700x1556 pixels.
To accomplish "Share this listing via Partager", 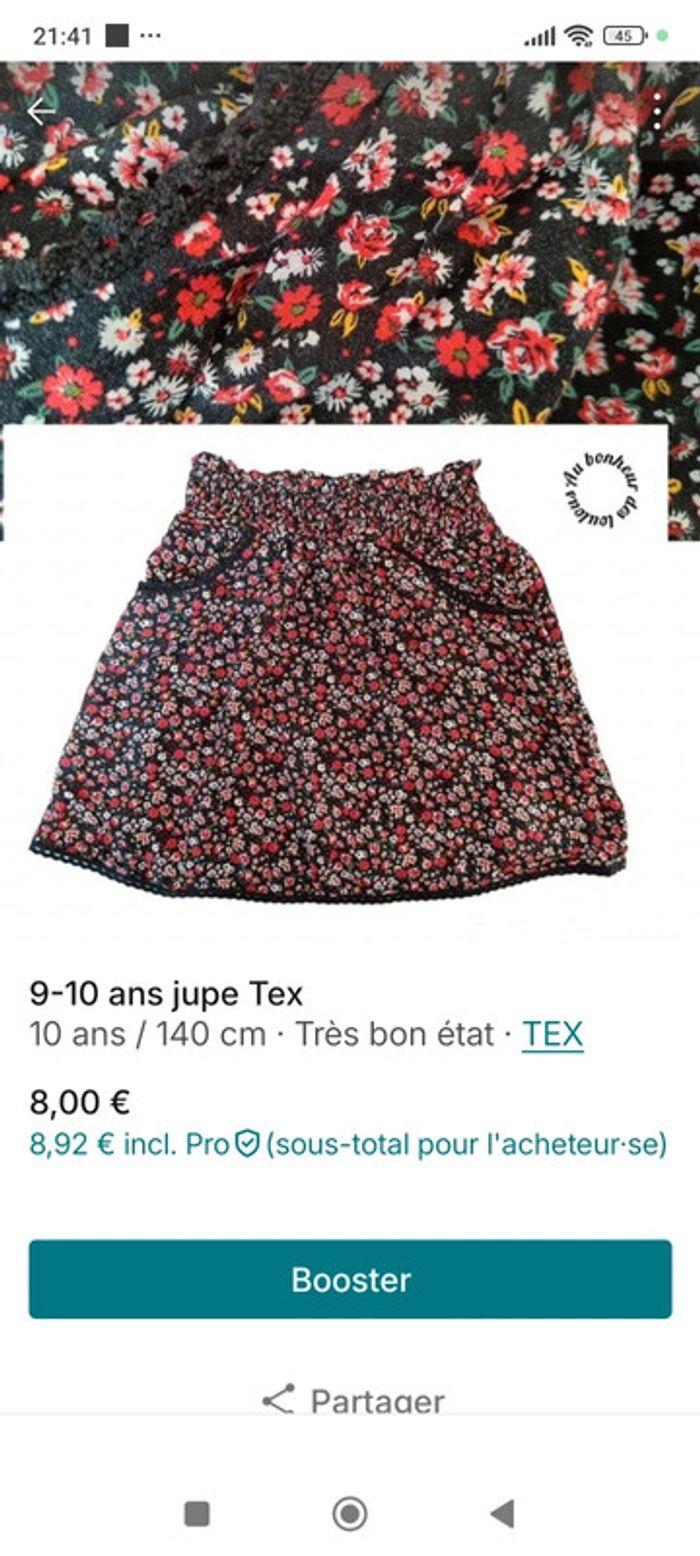I will (x=352, y=1398).
